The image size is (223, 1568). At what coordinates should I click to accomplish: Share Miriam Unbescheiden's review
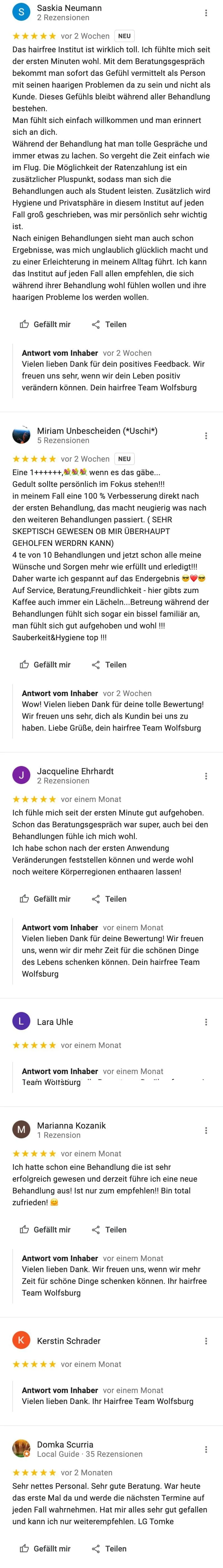[x=109, y=665]
